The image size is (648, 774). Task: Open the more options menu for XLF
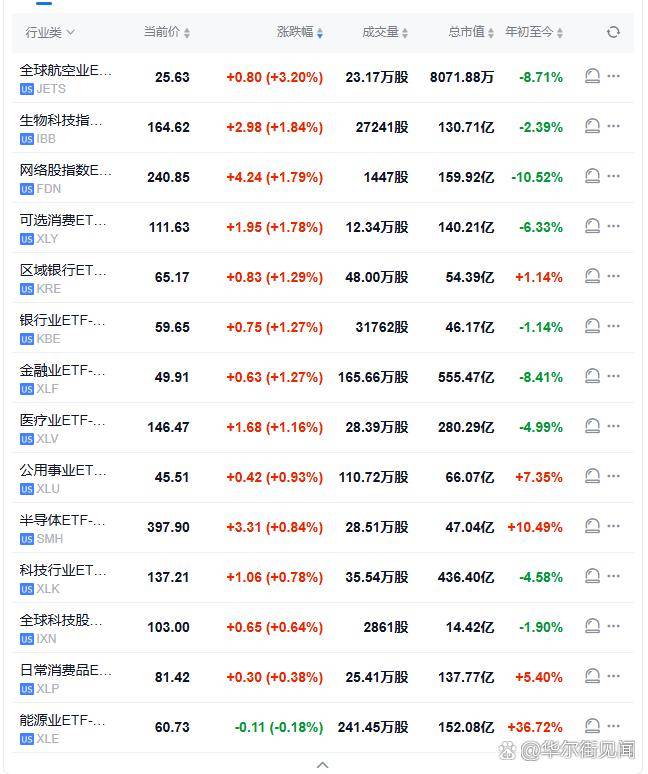point(614,376)
